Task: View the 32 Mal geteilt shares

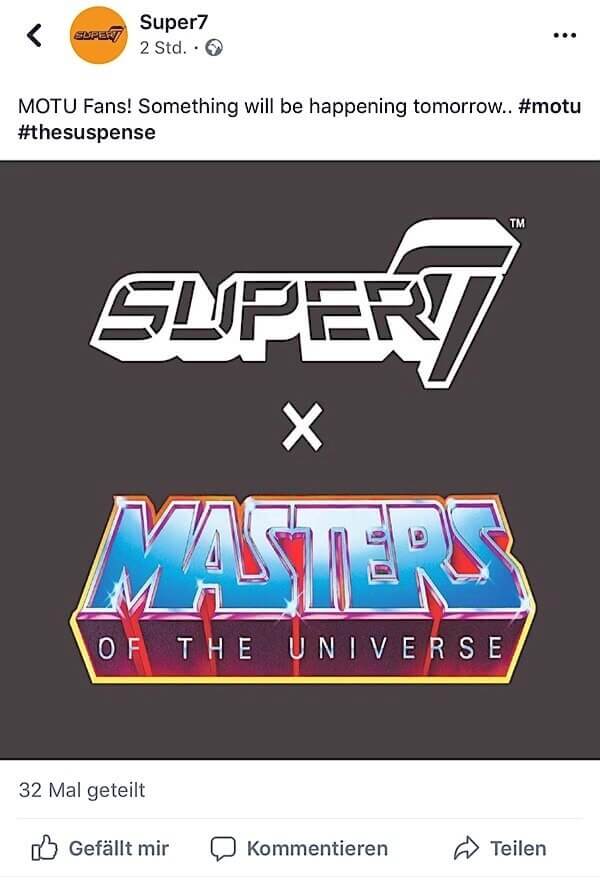Action: [x=82, y=790]
